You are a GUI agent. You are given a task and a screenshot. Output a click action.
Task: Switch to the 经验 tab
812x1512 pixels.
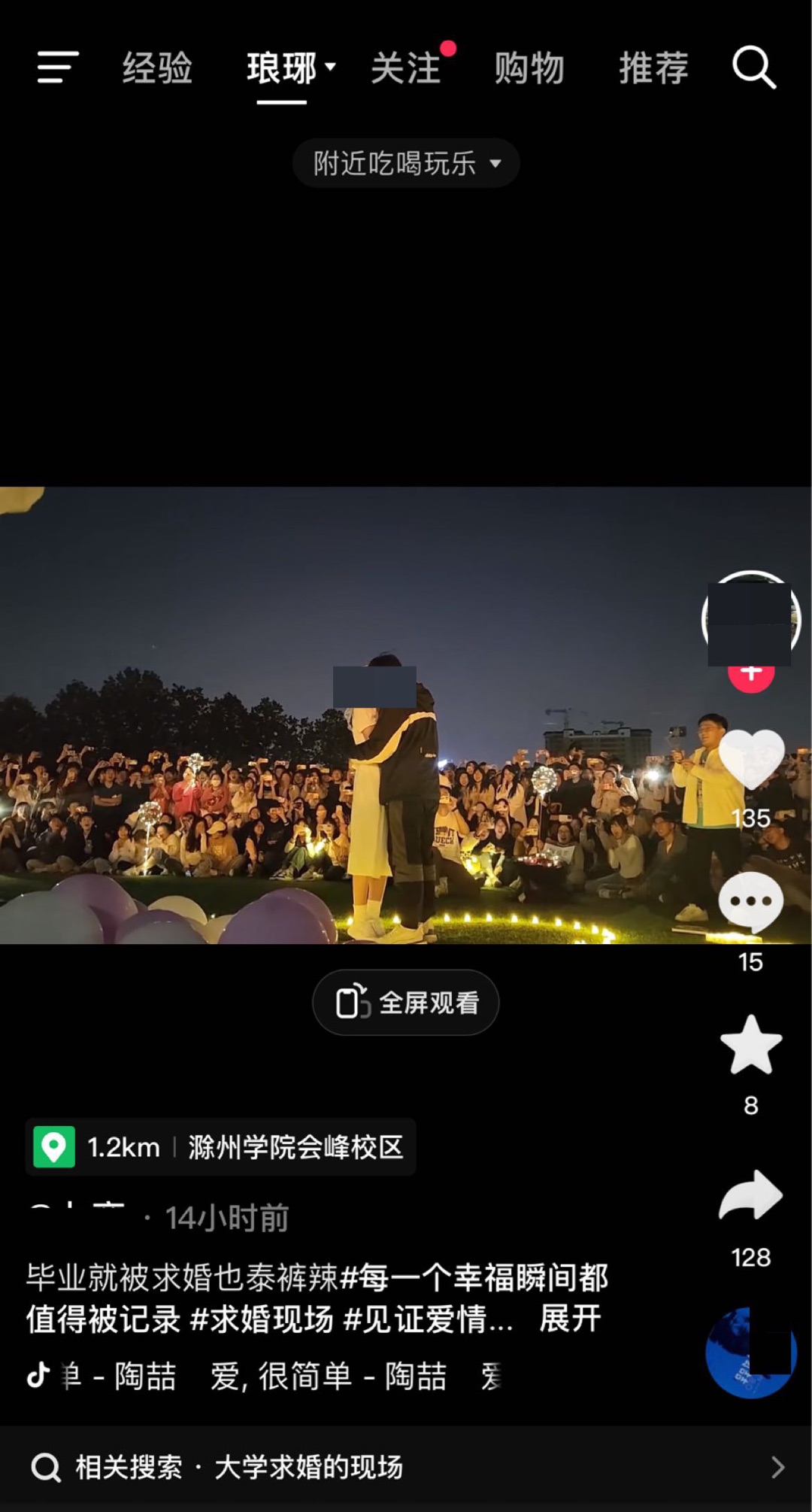tap(157, 68)
